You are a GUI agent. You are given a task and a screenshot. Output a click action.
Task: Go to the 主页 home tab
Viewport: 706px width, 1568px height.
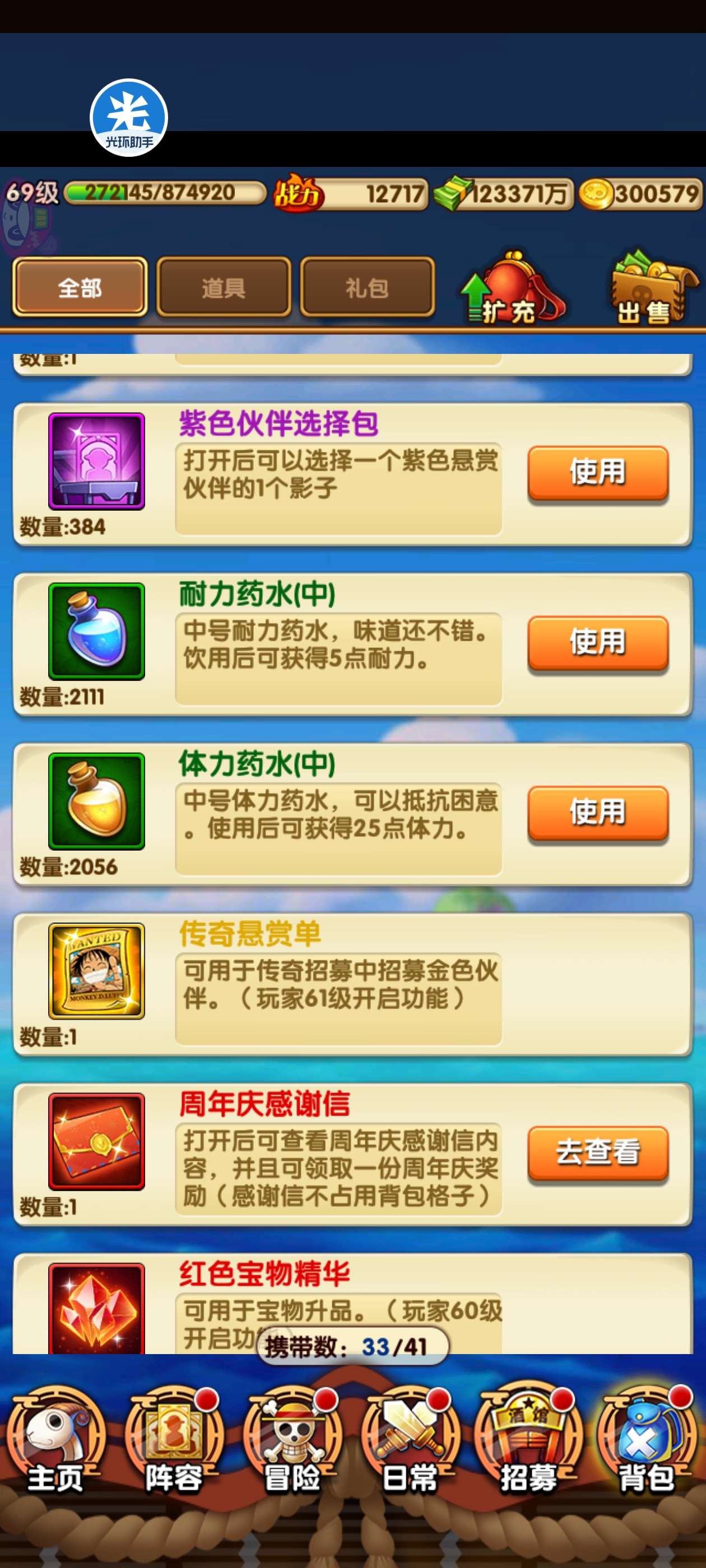pyautogui.click(x=55, y=1441)
